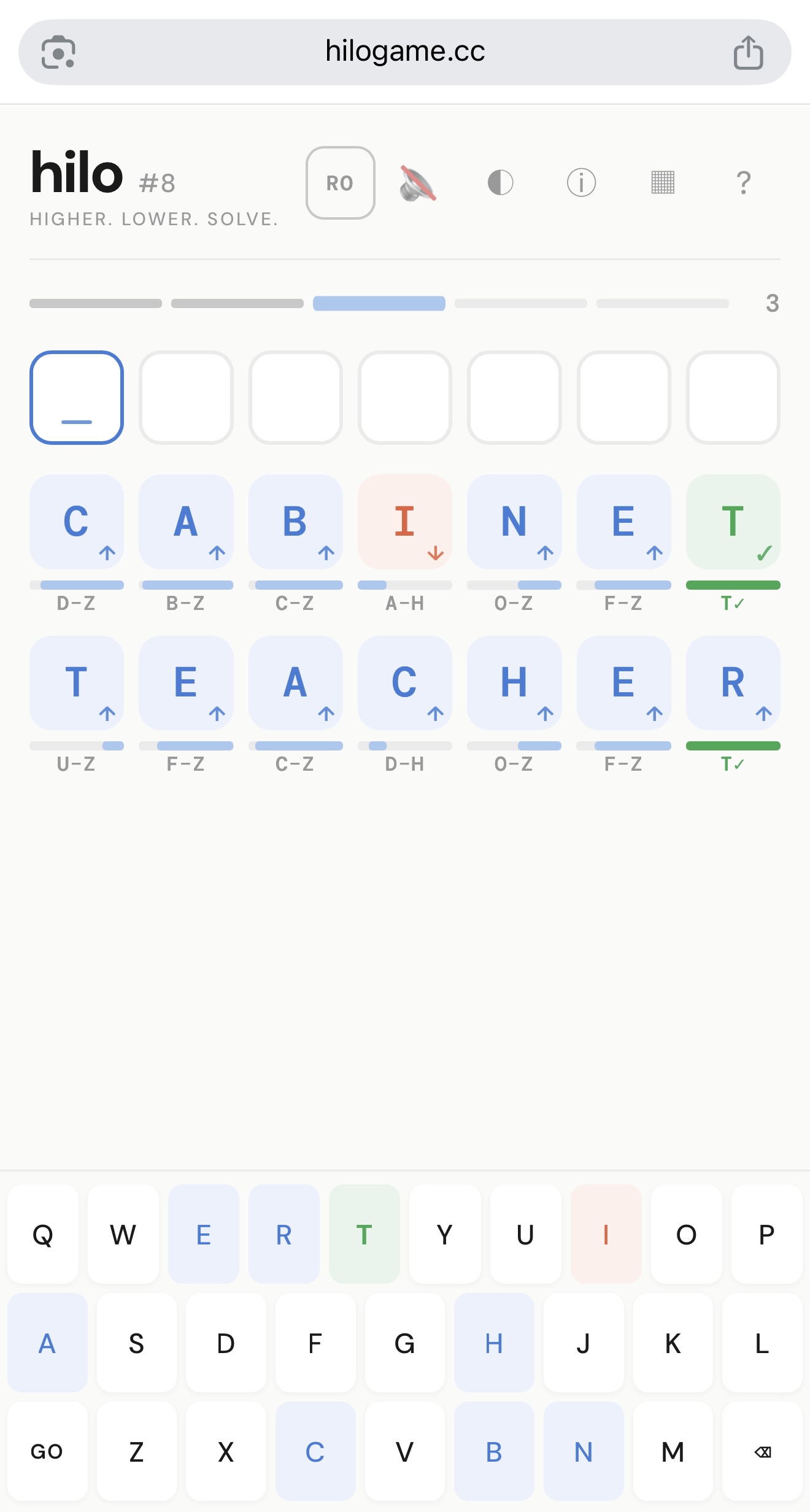Tap the RO language button

coord(341,183)
